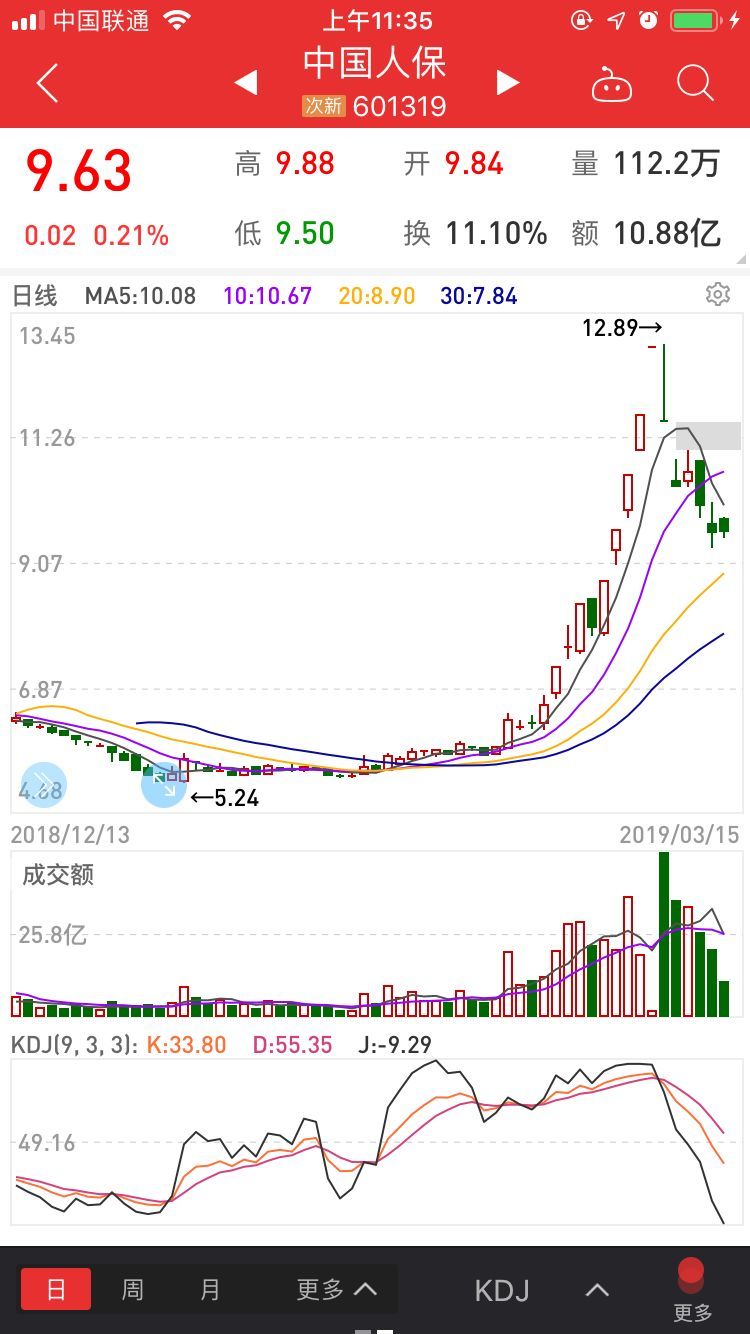Expand the 更多 period options chevron
The image size is (750, 1334).
tap(337, 1290)
